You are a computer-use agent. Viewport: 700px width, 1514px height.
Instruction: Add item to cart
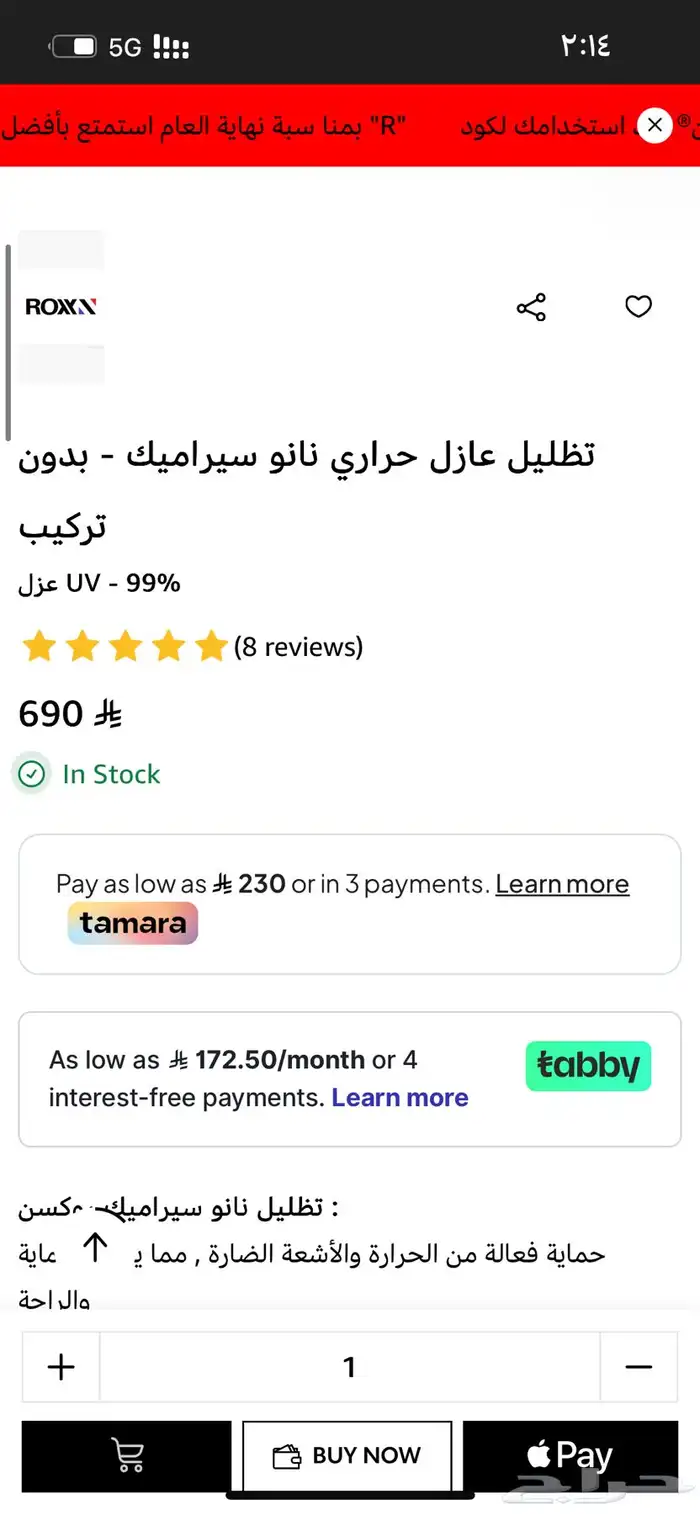pos(127,1456)
